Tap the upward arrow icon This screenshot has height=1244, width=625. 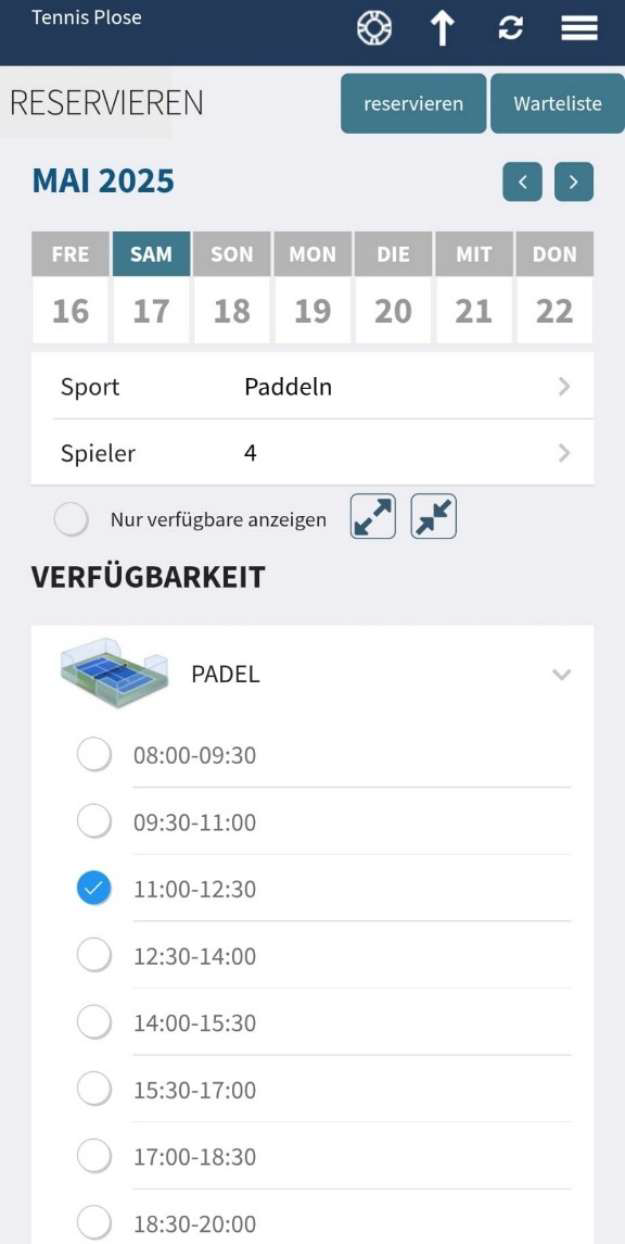[x=442, y=28]
